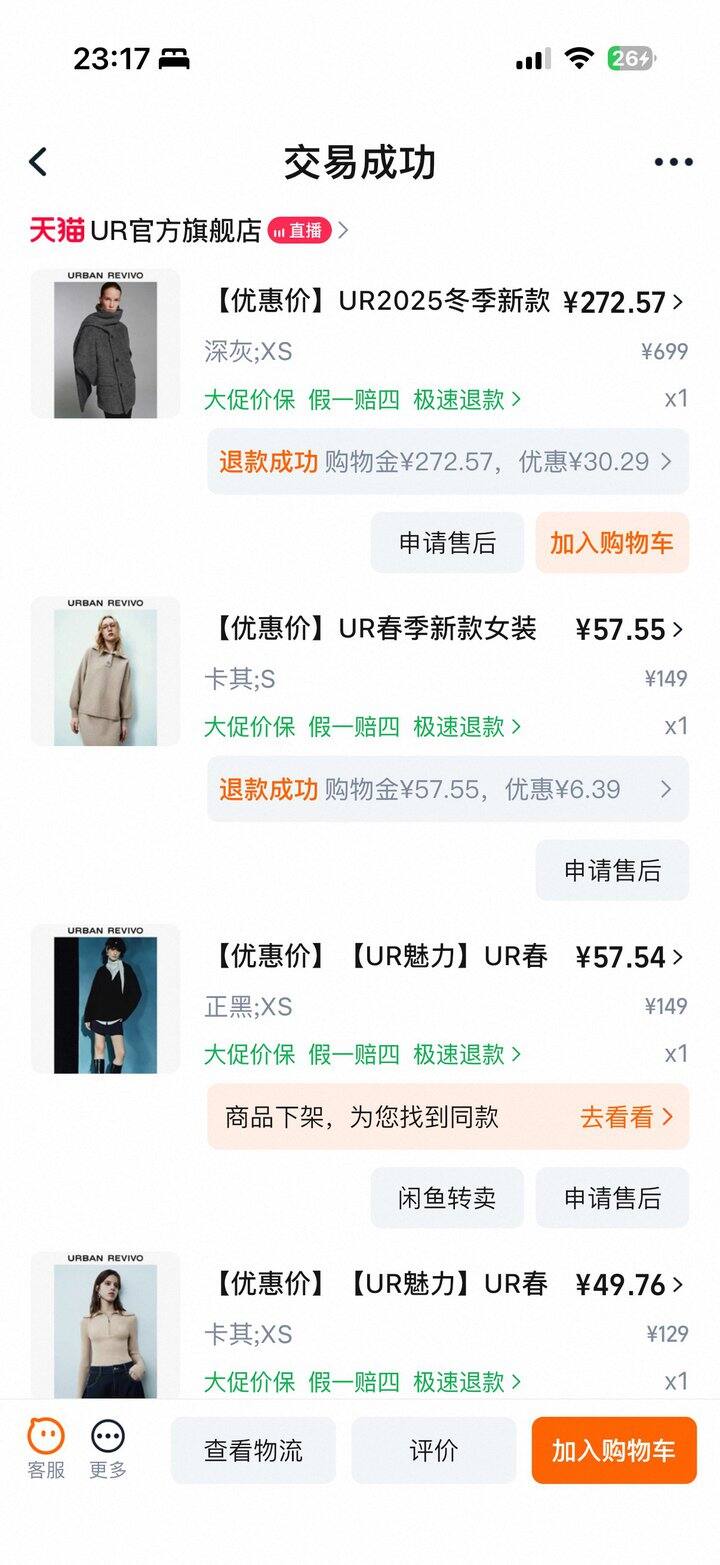720x1565 pixels.
Task: Resell the black item via 闲鱼转卖
Action: click(x=447, y=1198)
